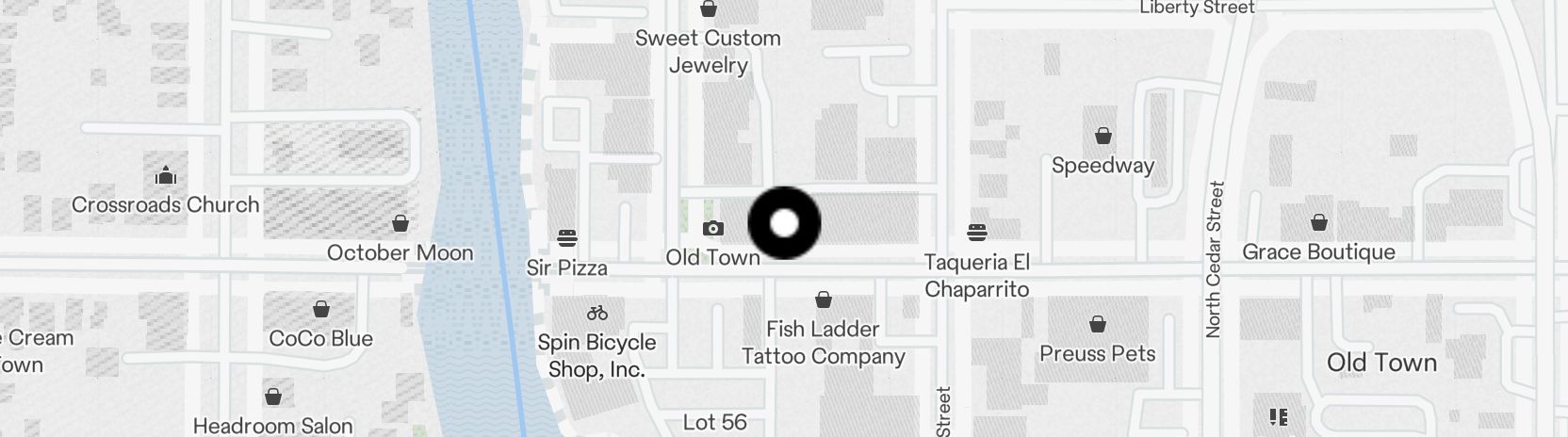Image resolution: width=1568 pixels, height=437 pixels.
Task: Tap the black location pin marker
Action: pos(784,223)
